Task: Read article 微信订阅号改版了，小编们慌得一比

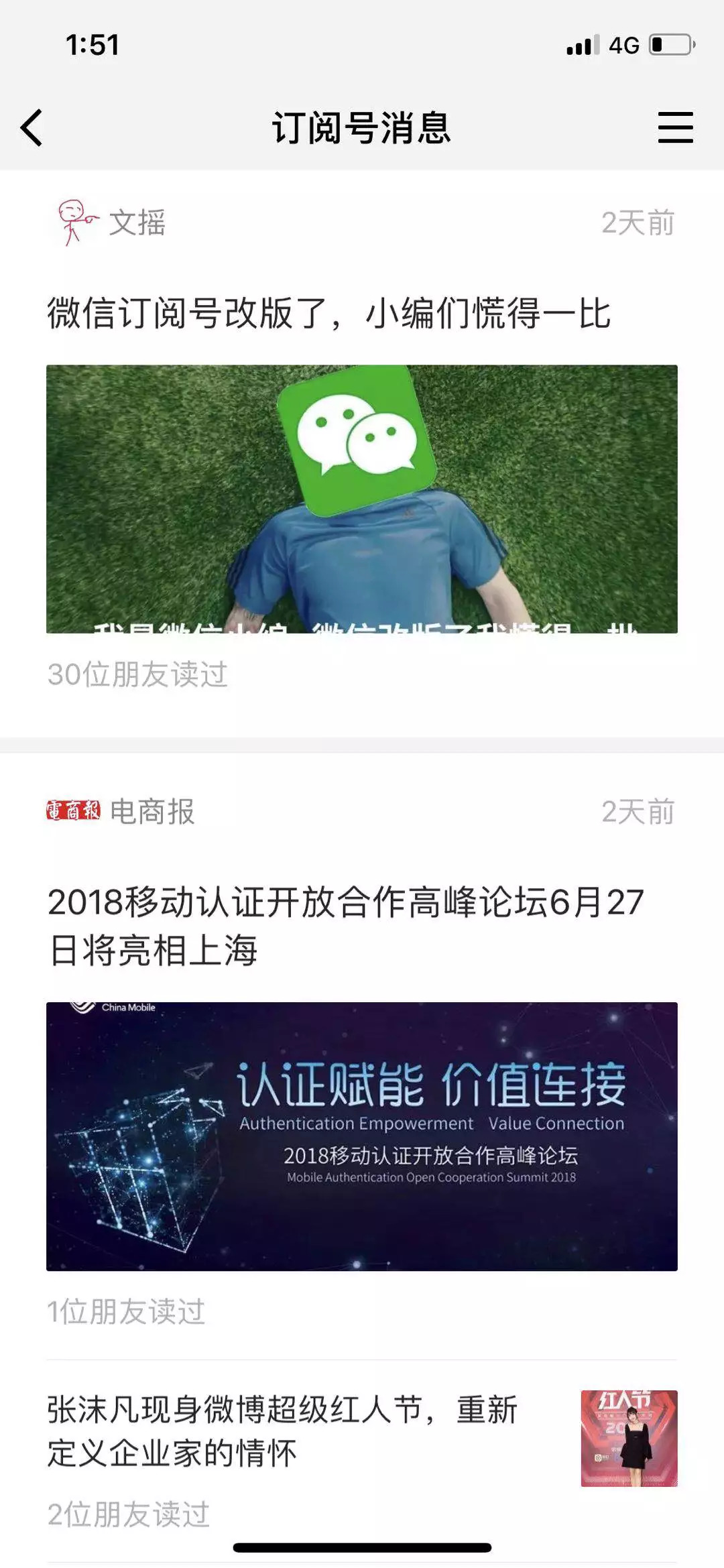Action: 328,314
